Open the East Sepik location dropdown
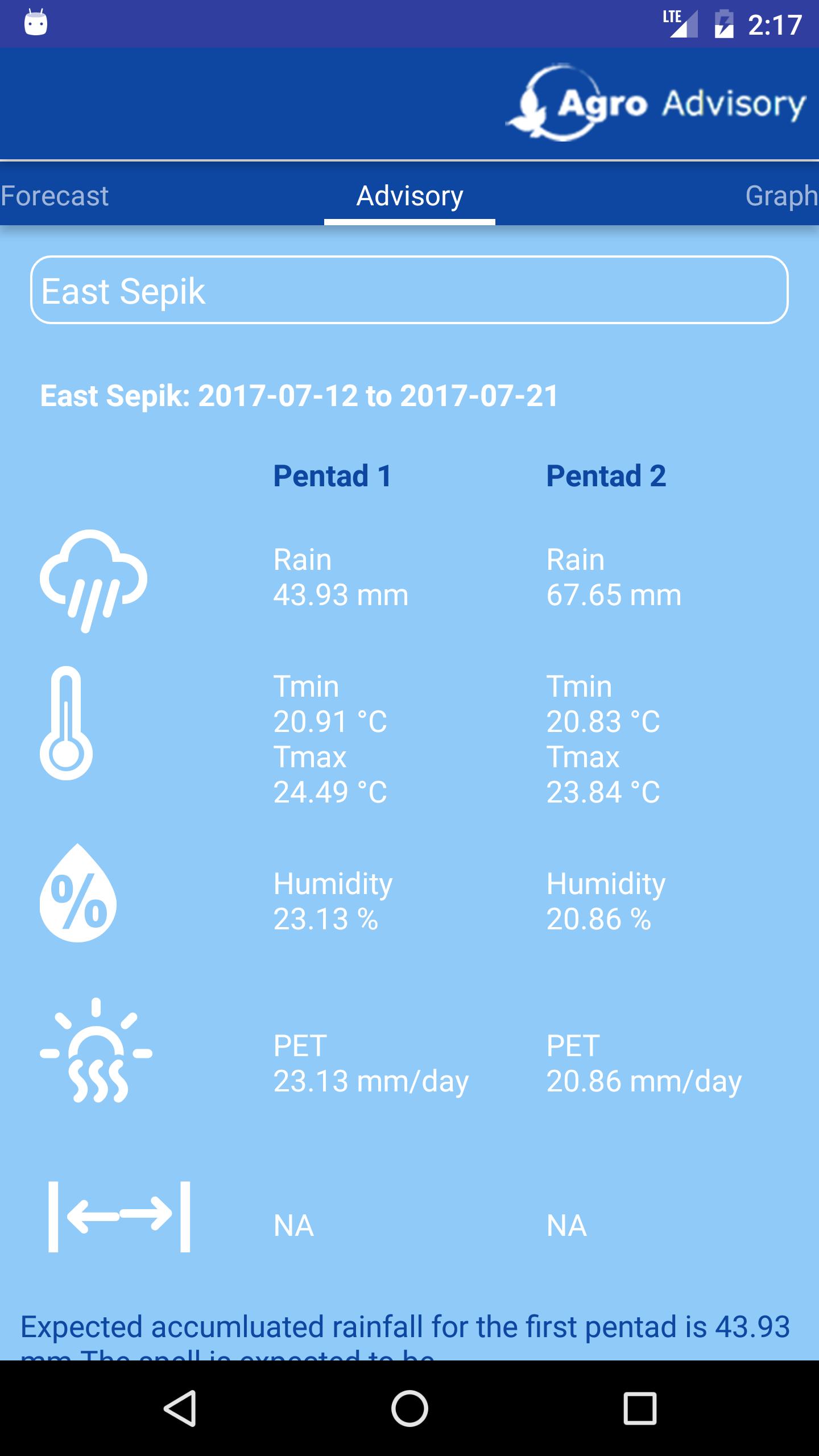The width and height of the screenshot is (819, 1456). click(409, 290)
